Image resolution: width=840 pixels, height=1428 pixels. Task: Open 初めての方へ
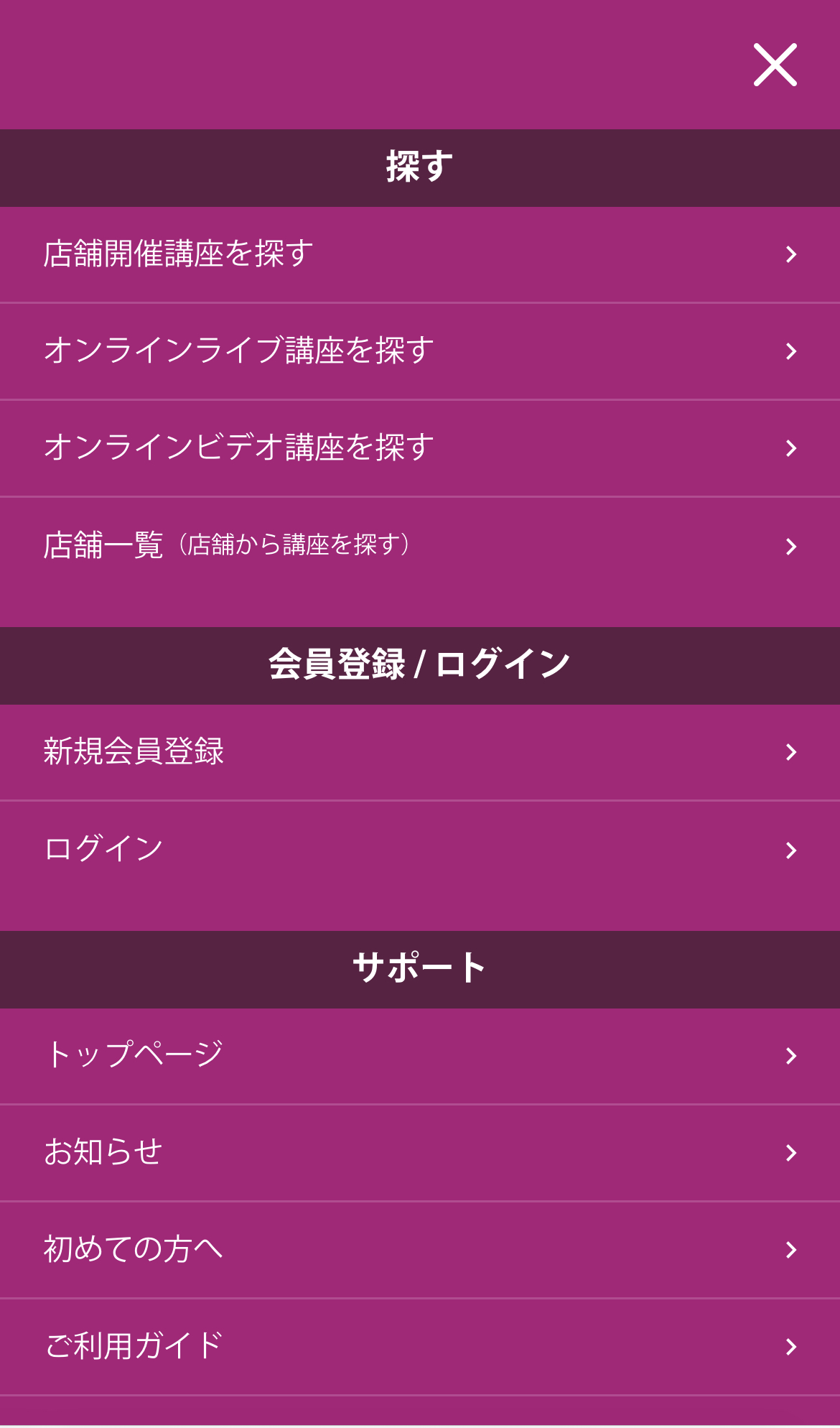click(x=420, y=1250)
